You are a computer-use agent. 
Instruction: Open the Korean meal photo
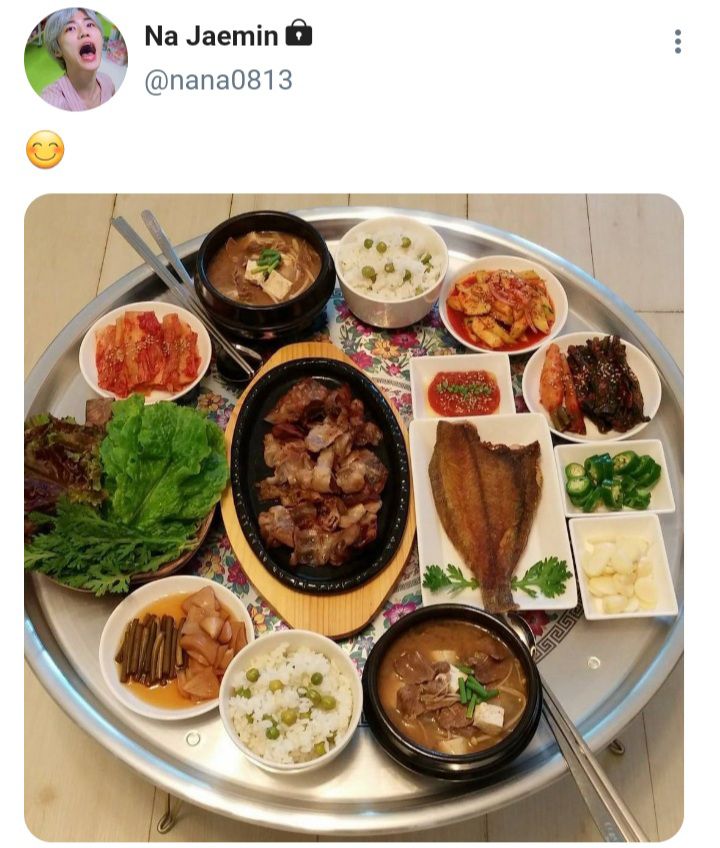pyautogui.click(x=354, y=517)
